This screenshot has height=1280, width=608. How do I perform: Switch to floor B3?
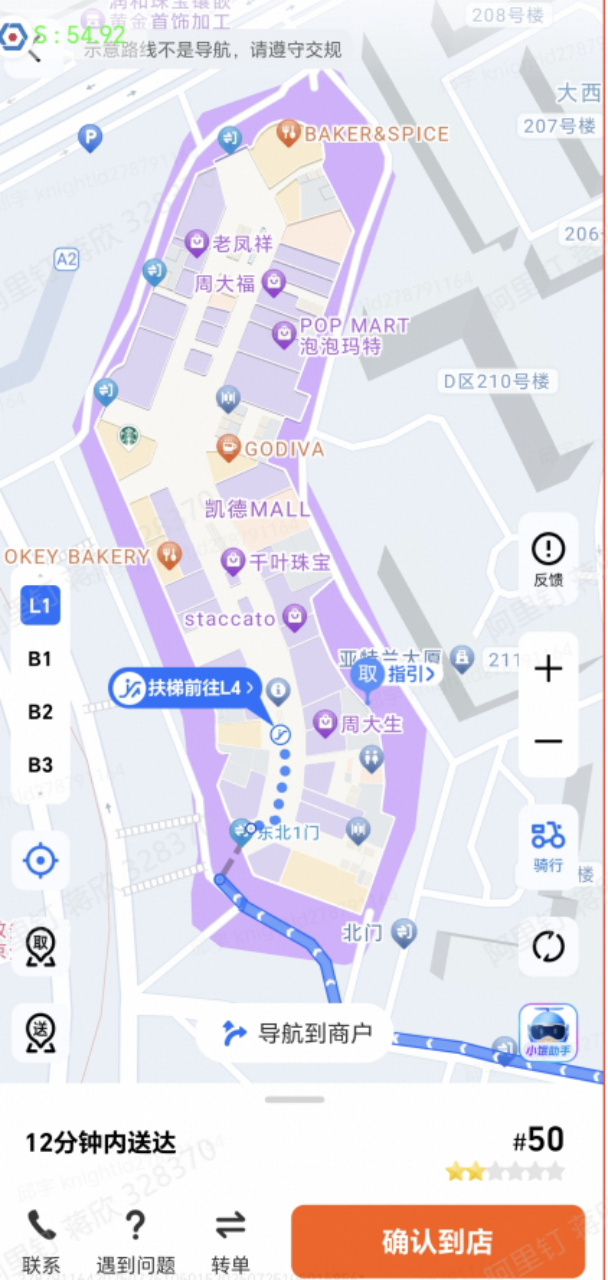pos(40,765)
